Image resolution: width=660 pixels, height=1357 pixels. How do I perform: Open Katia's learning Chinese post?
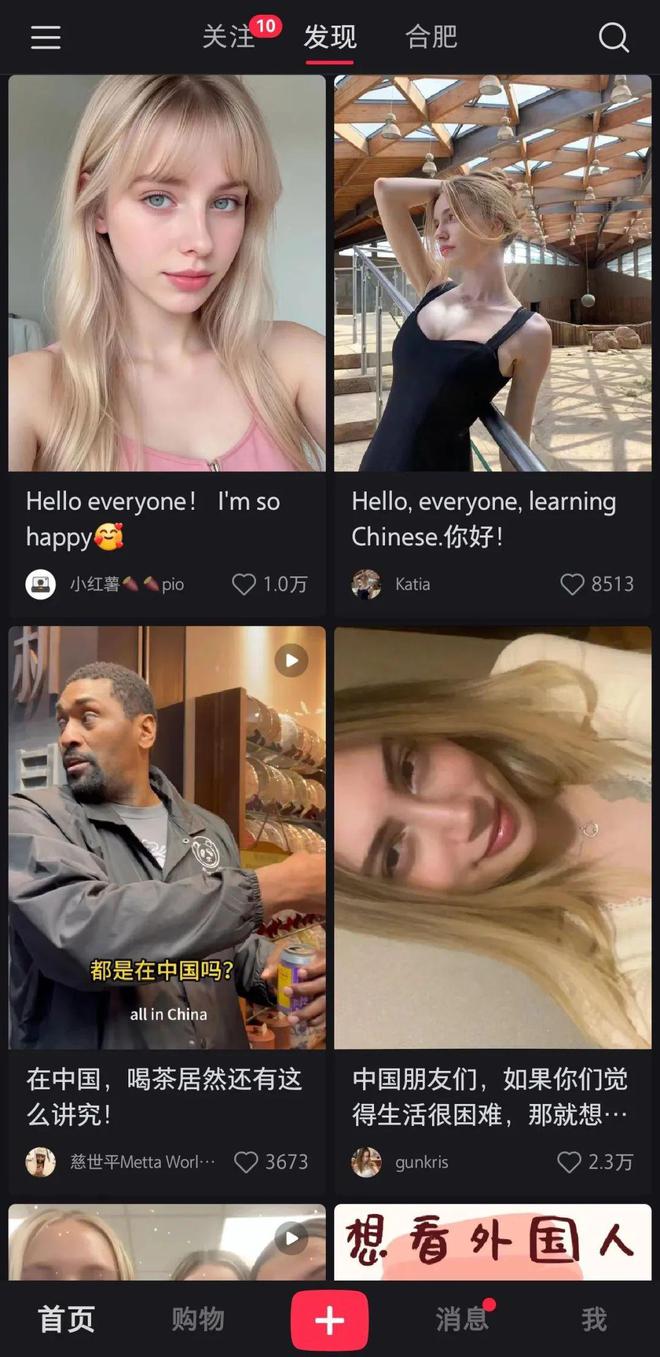pyautogui.click(x=492, y=272)
